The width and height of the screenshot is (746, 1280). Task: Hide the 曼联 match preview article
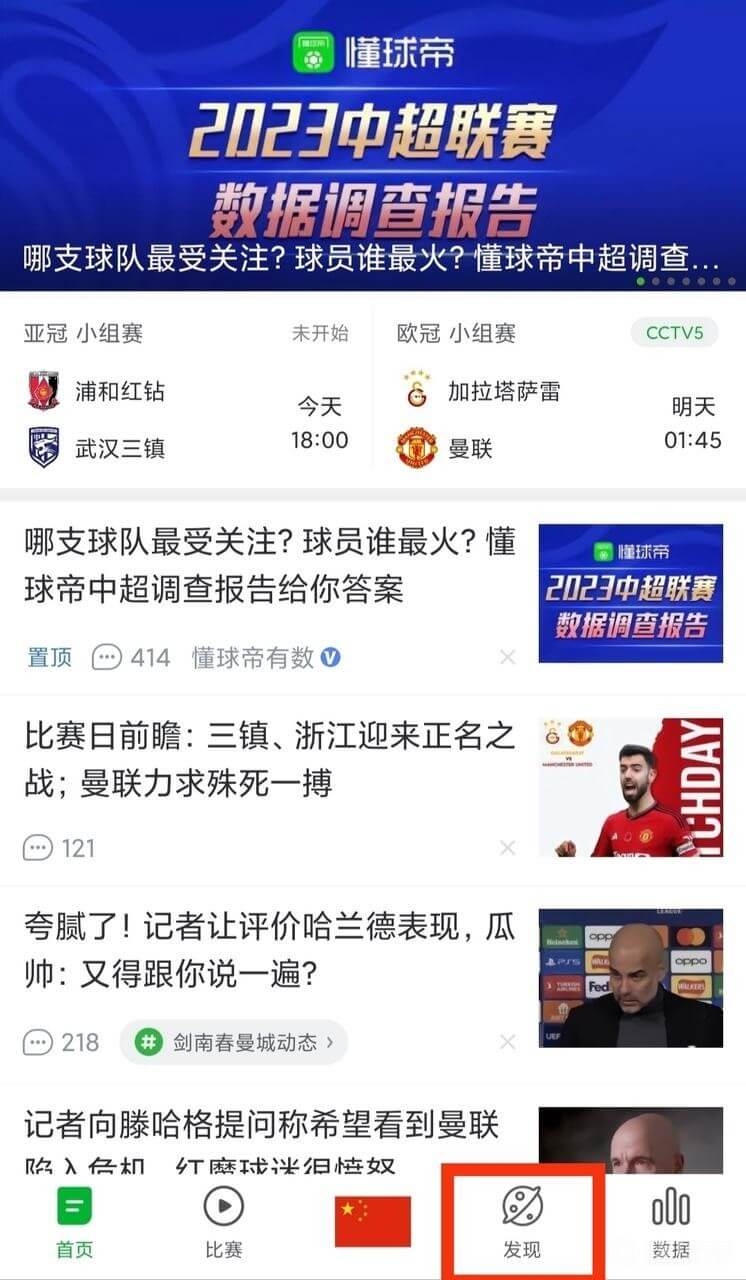(506, 848)
